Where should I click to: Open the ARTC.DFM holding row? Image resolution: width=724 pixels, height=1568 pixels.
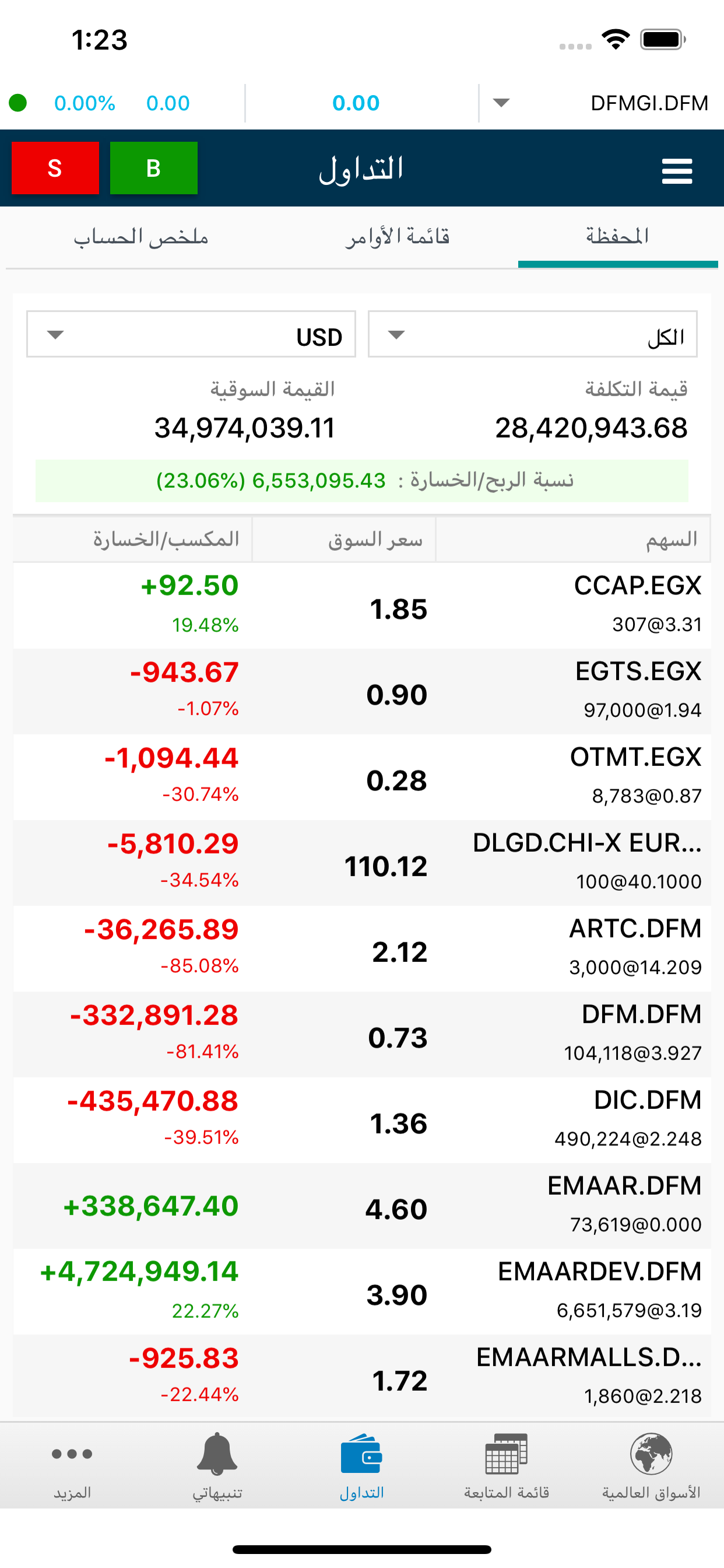pyautogui.click(x=362, y=949)
